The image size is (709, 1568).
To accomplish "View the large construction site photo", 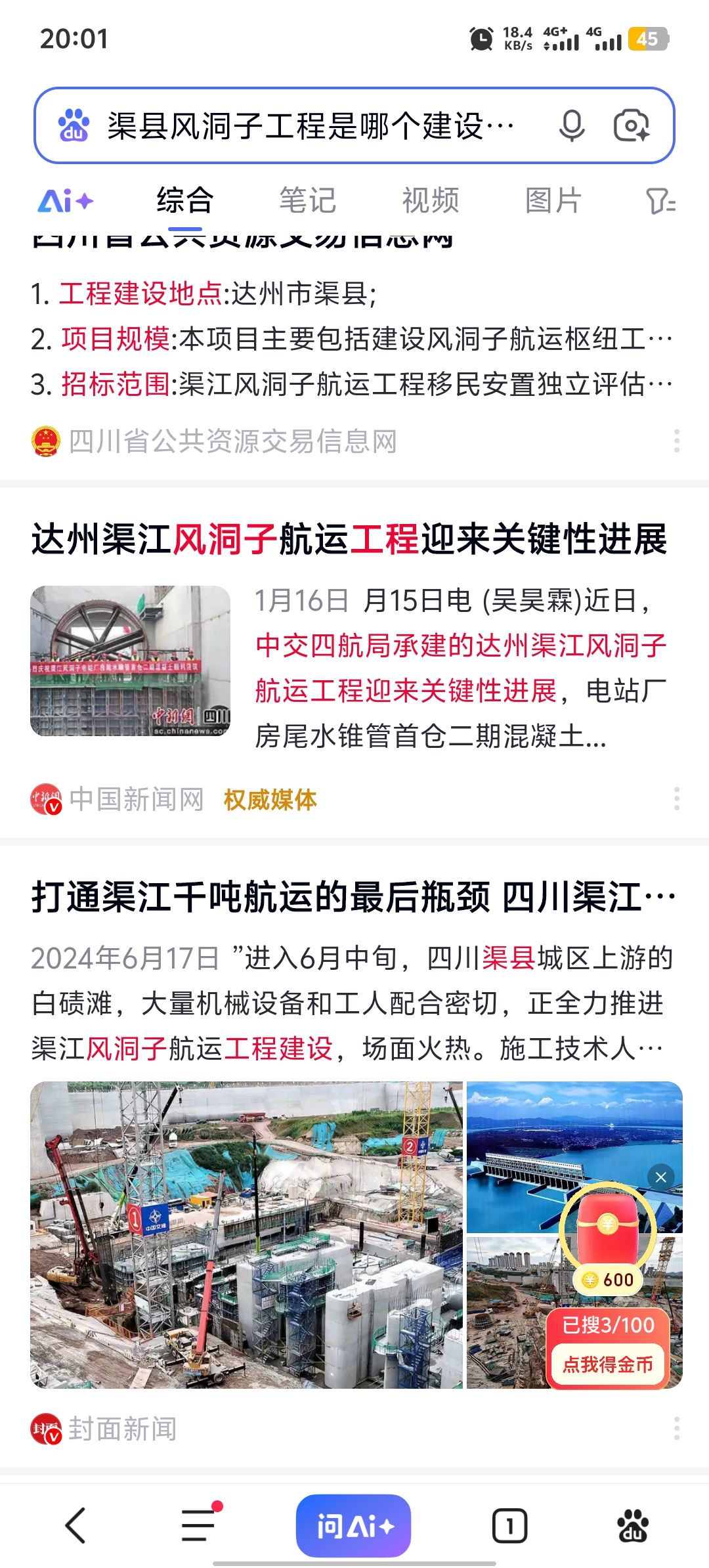I will click(x=247, y=1234).
